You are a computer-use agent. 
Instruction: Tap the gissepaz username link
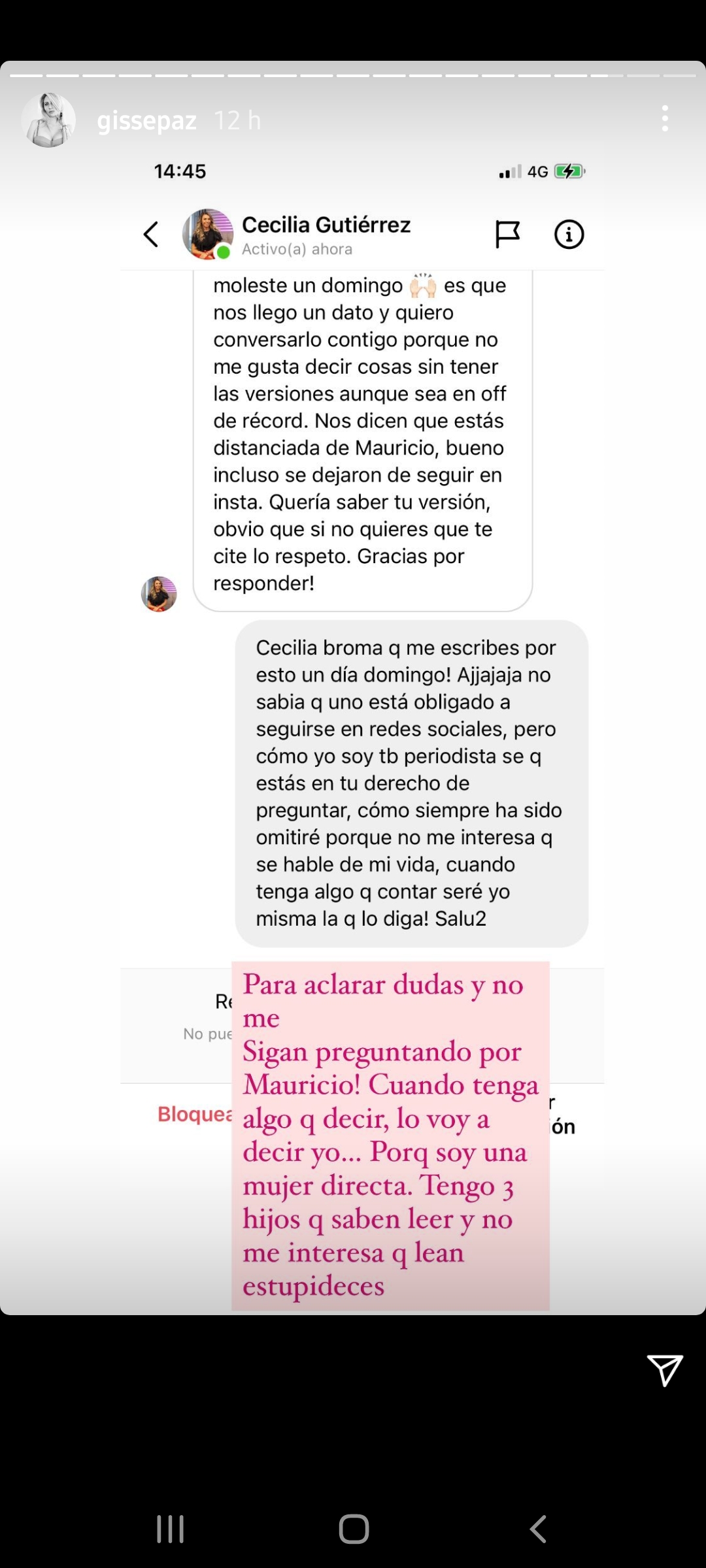pos(147,120)
